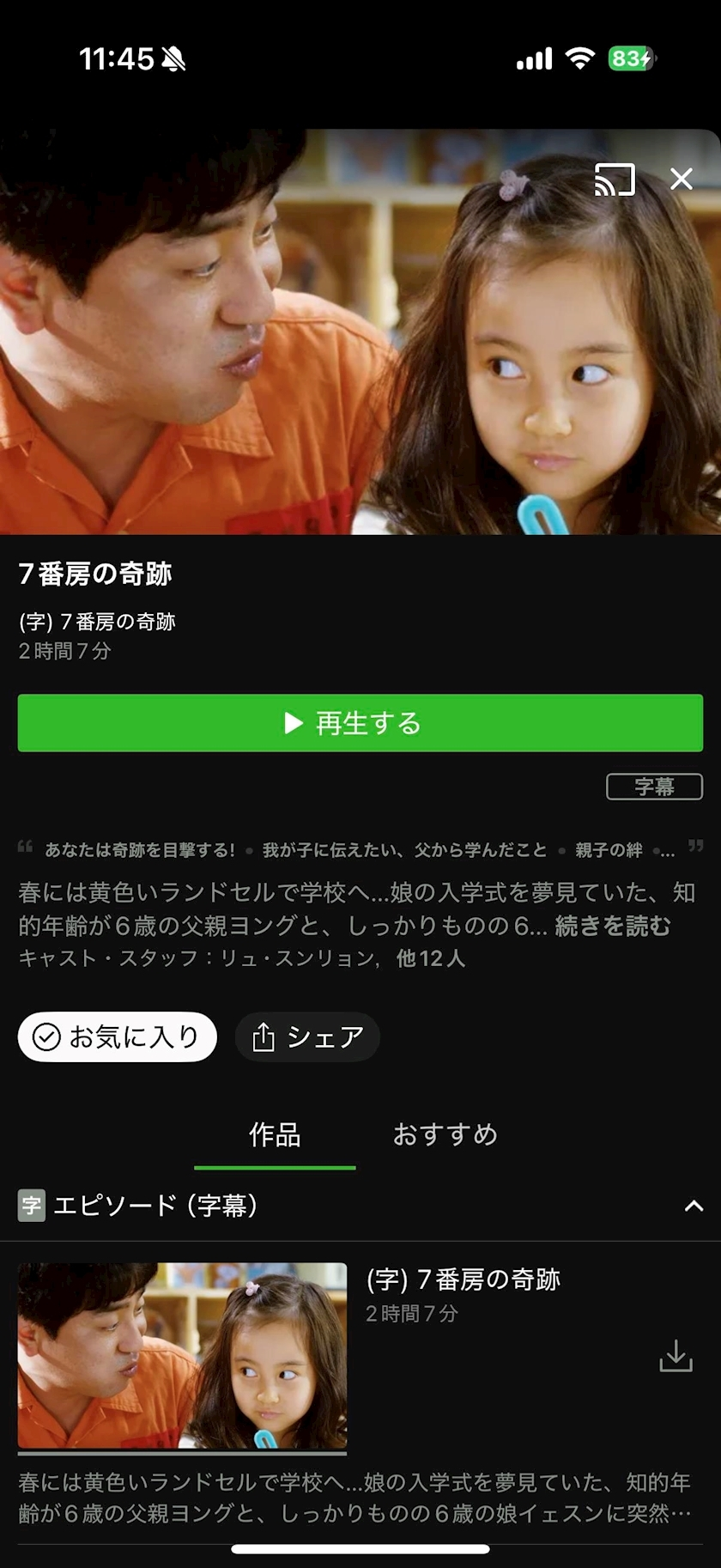Image resolution: width=721 pixels, height=1568 pixels.
Task: Expand description via 続きを読む
Action: [612, 926]
